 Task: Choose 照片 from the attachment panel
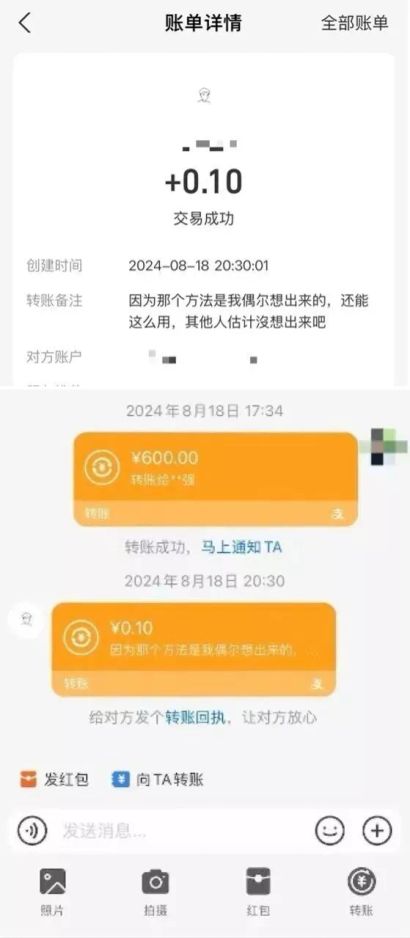coord(52,891)
